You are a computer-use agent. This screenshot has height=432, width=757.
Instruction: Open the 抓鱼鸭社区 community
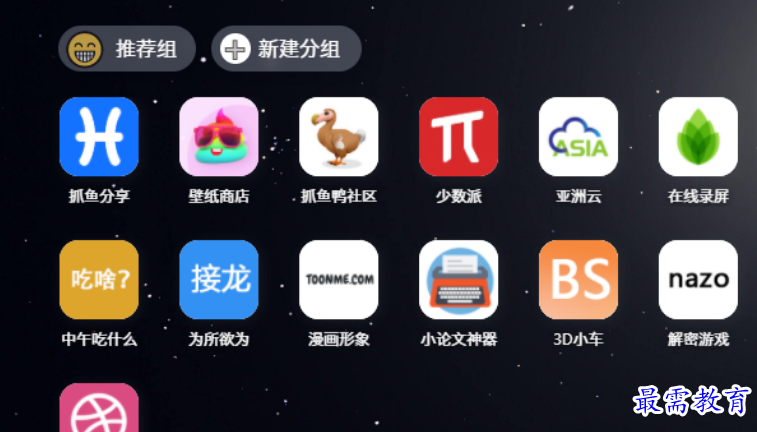339,137
